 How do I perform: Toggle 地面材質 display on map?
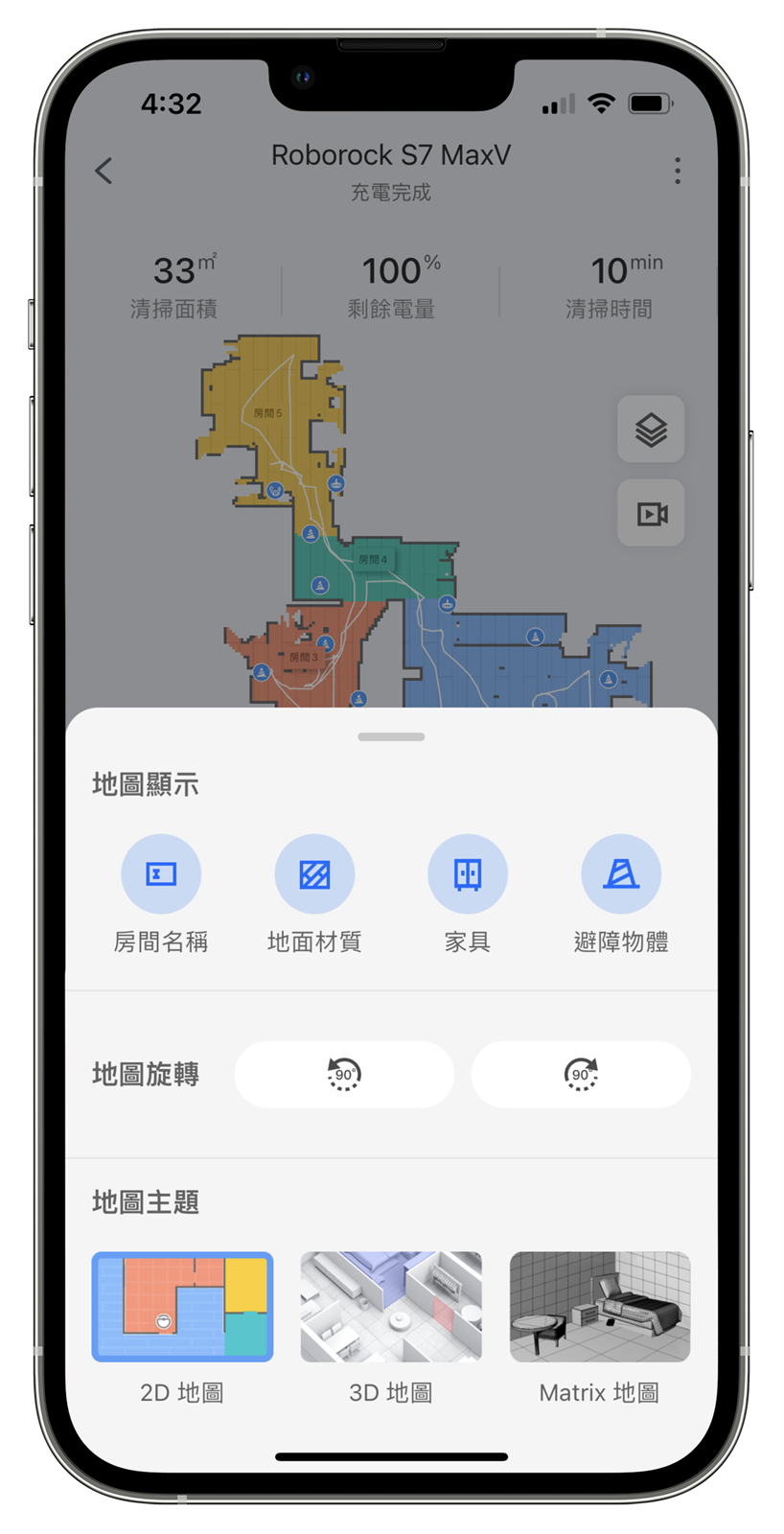[x=314, y=873]
